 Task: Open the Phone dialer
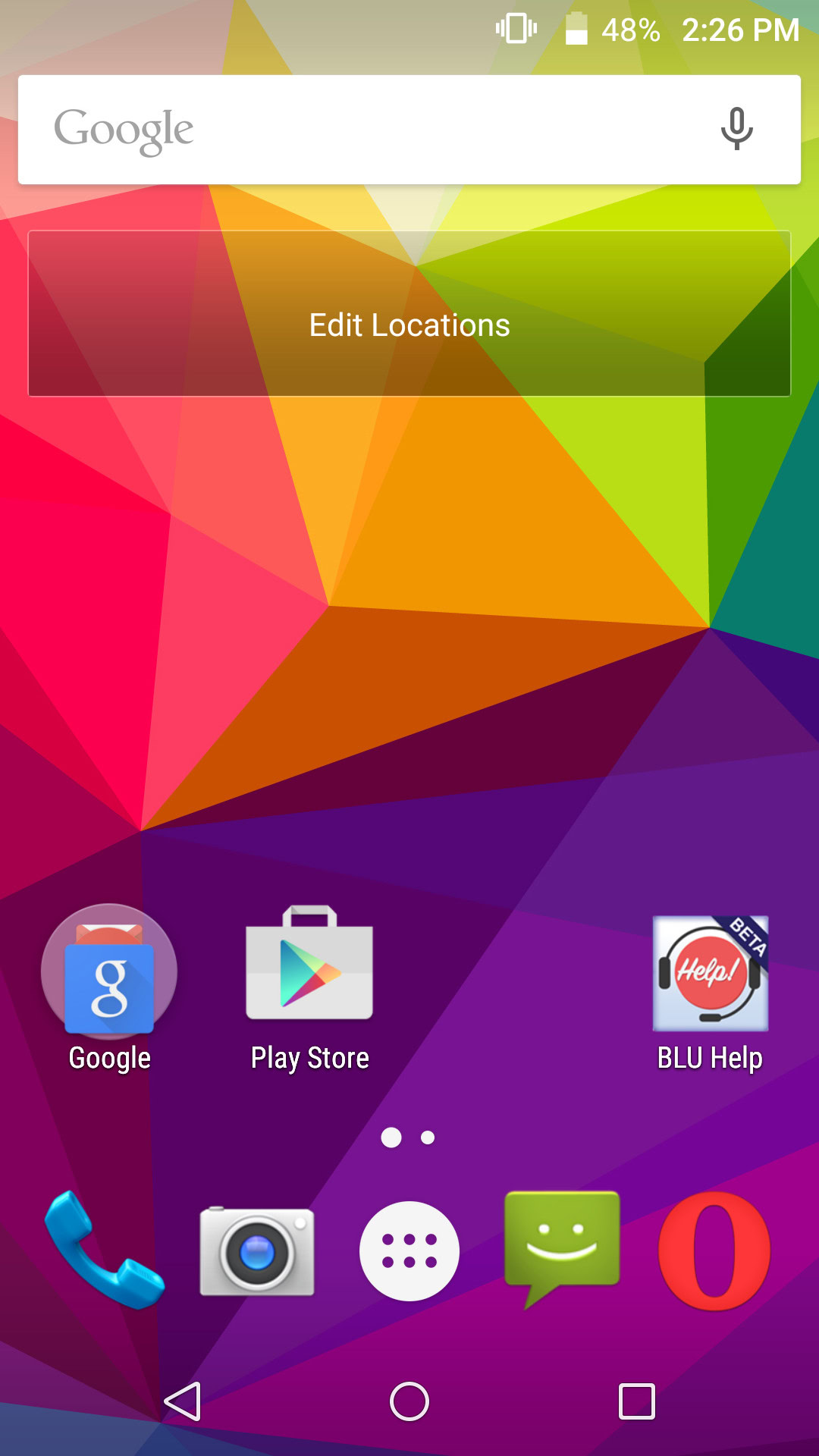104,1250
